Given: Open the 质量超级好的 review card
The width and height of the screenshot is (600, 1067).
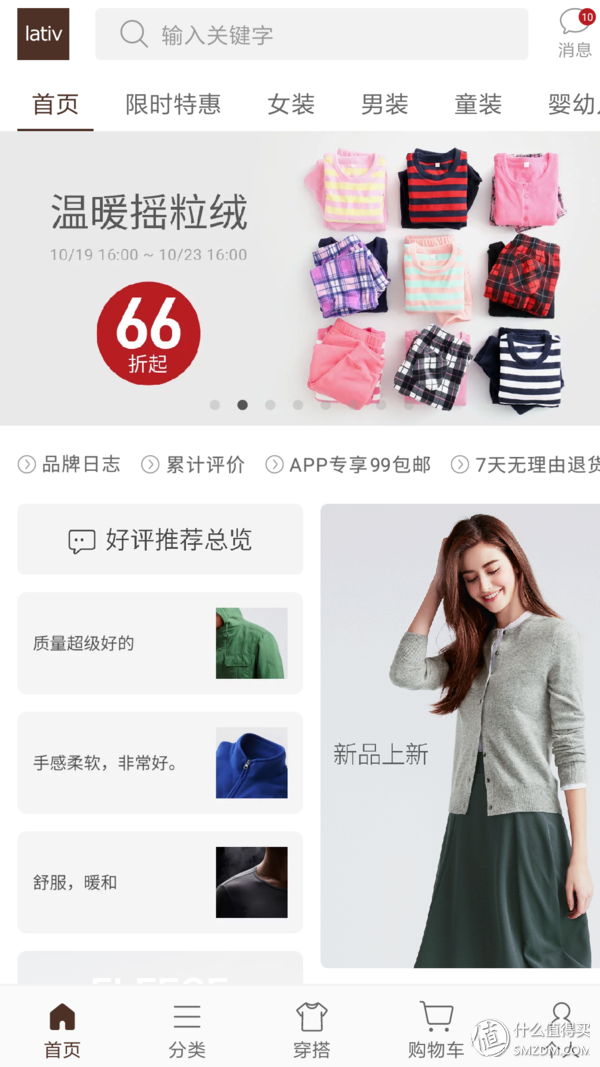Looking at the screenshot, I should [160, 643].
